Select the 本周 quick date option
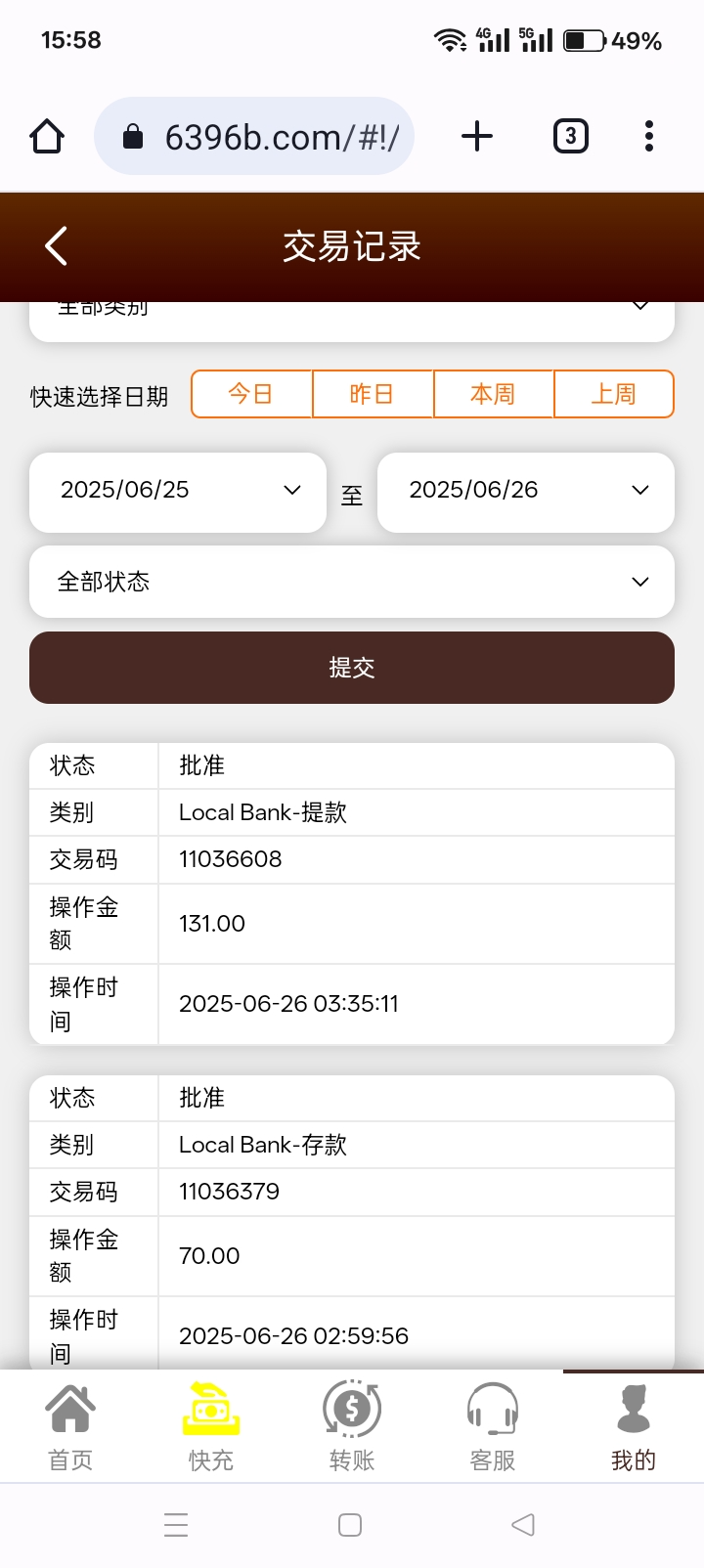 point(493,394)
